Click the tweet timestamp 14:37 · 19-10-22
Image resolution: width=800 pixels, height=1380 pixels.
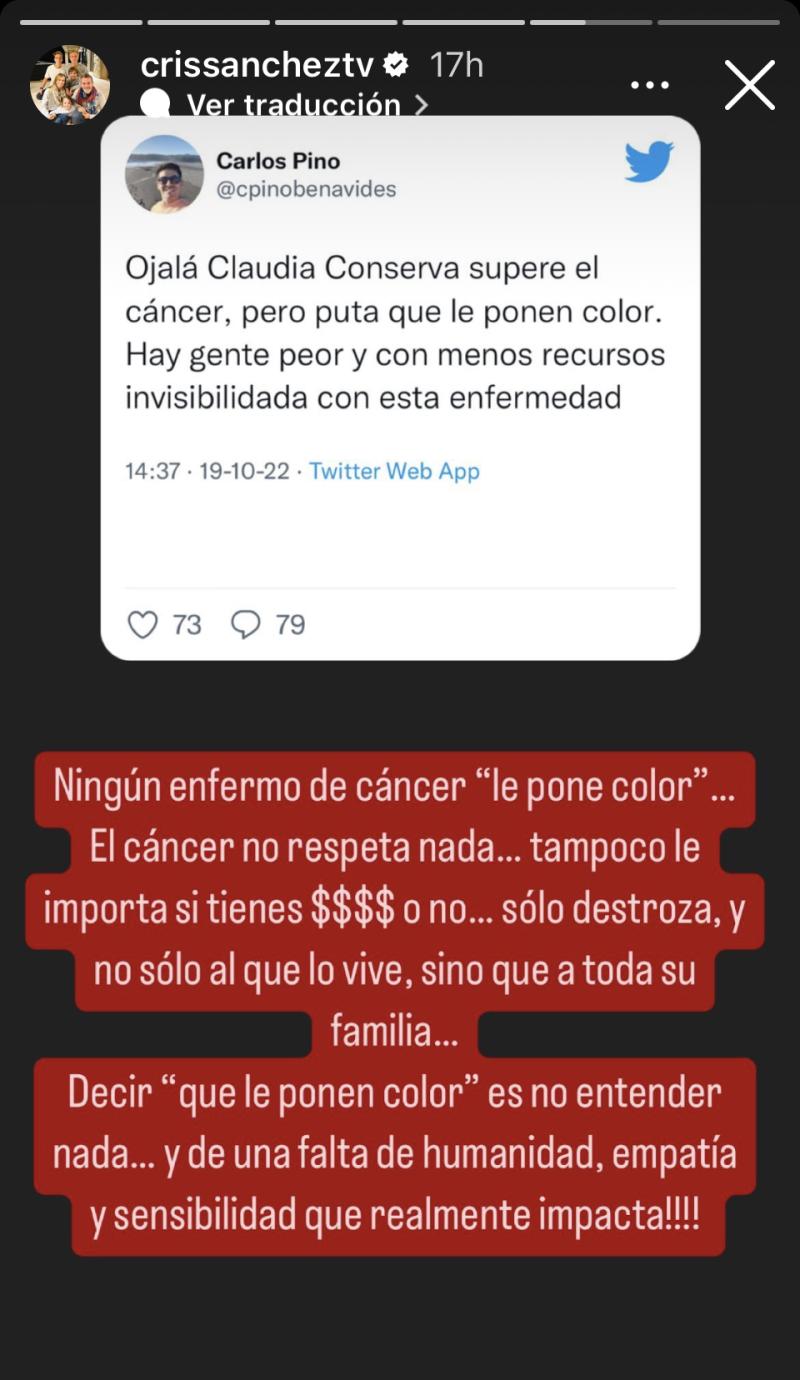tap(207, 471)
